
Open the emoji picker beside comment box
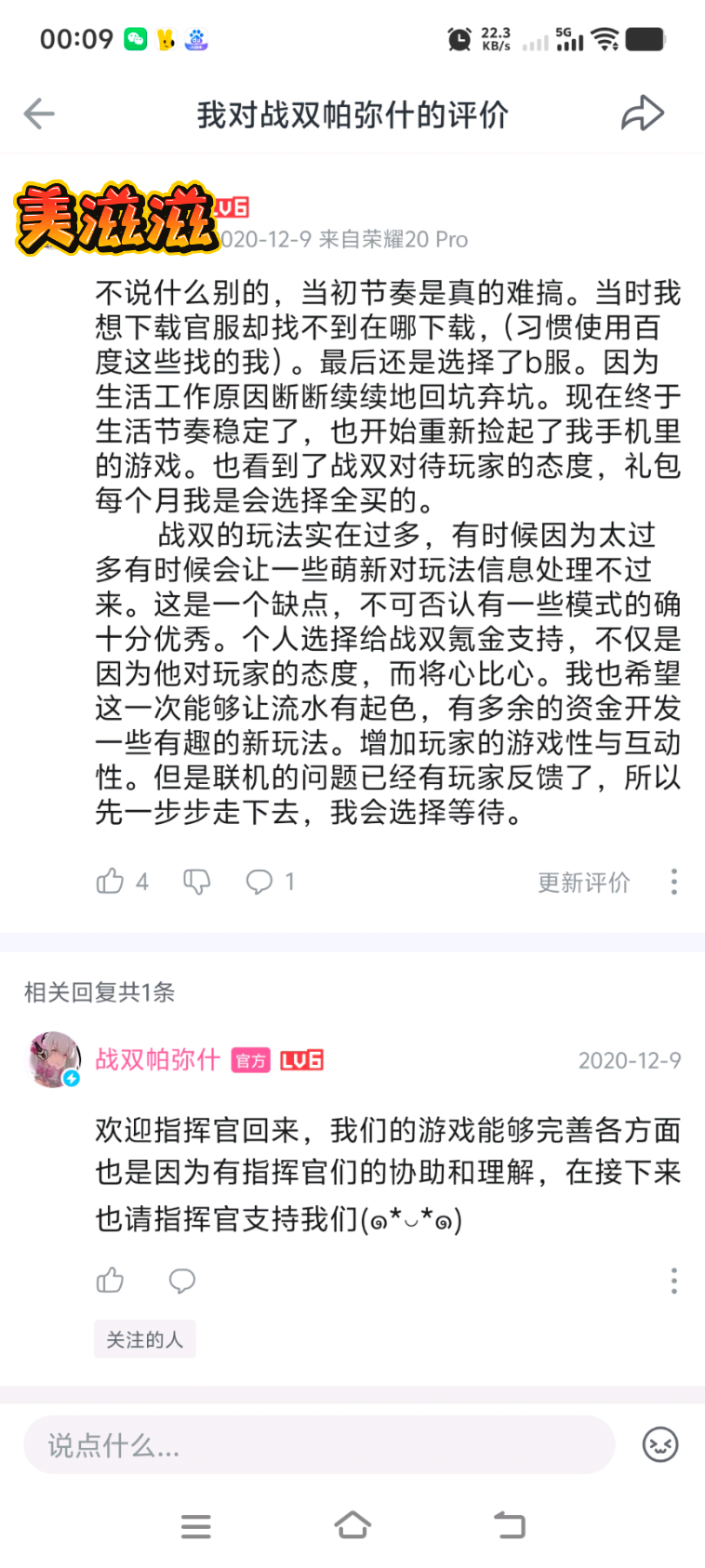click(660, 1444)
